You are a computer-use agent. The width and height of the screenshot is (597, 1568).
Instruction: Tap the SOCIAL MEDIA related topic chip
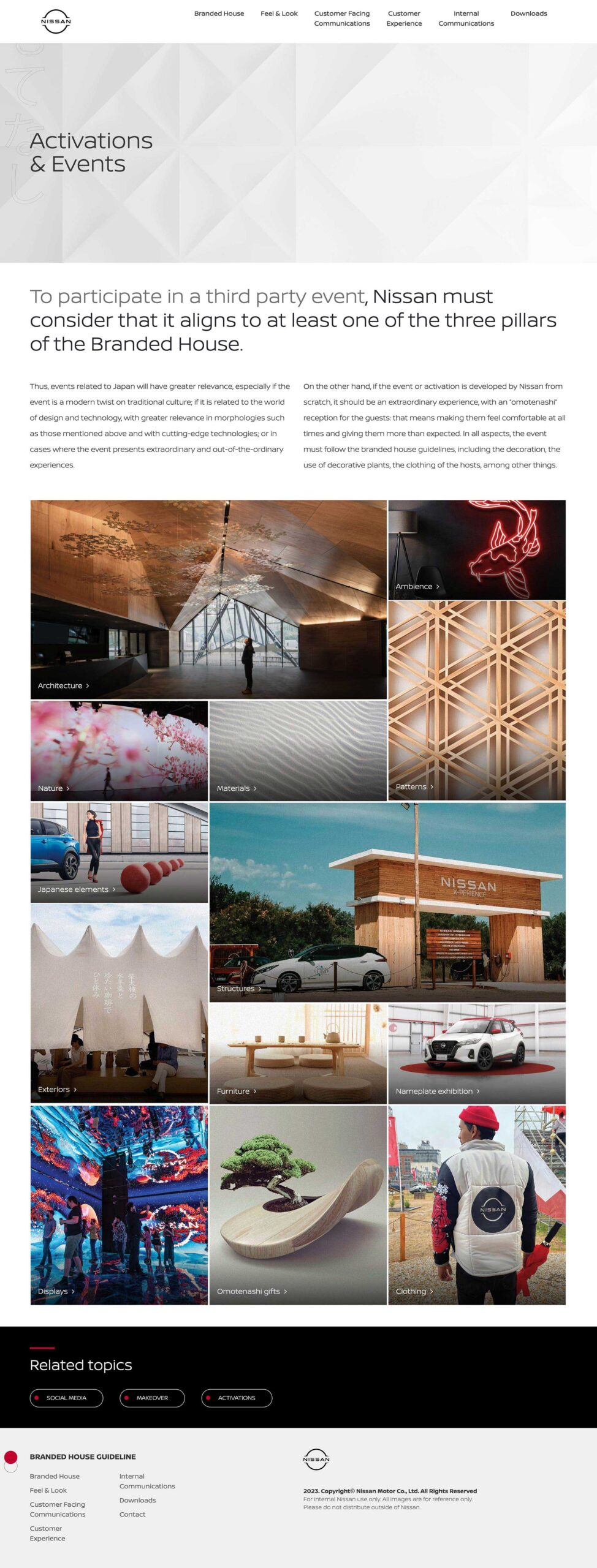66,1398
